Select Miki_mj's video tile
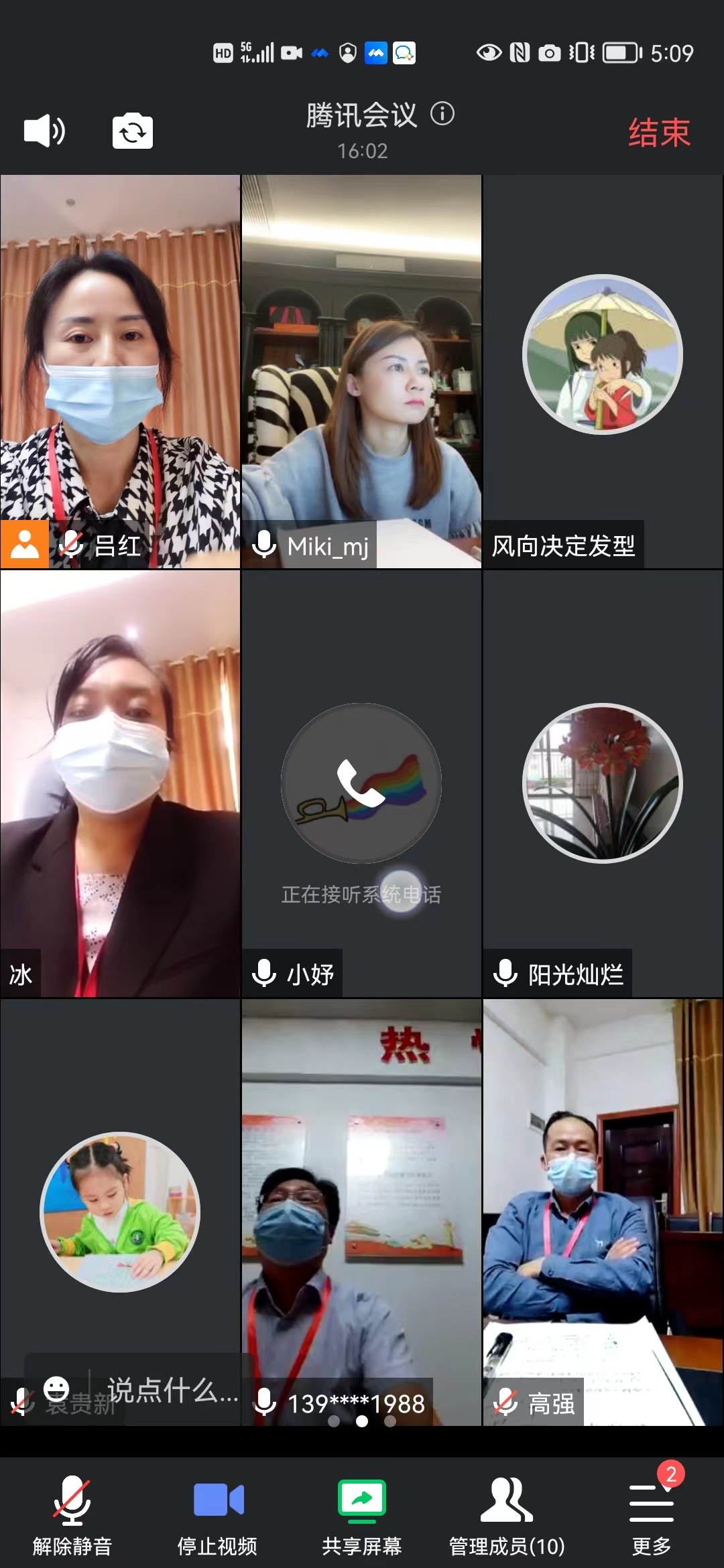Viewport: 724px width, 1568px height. pos(361,372)
